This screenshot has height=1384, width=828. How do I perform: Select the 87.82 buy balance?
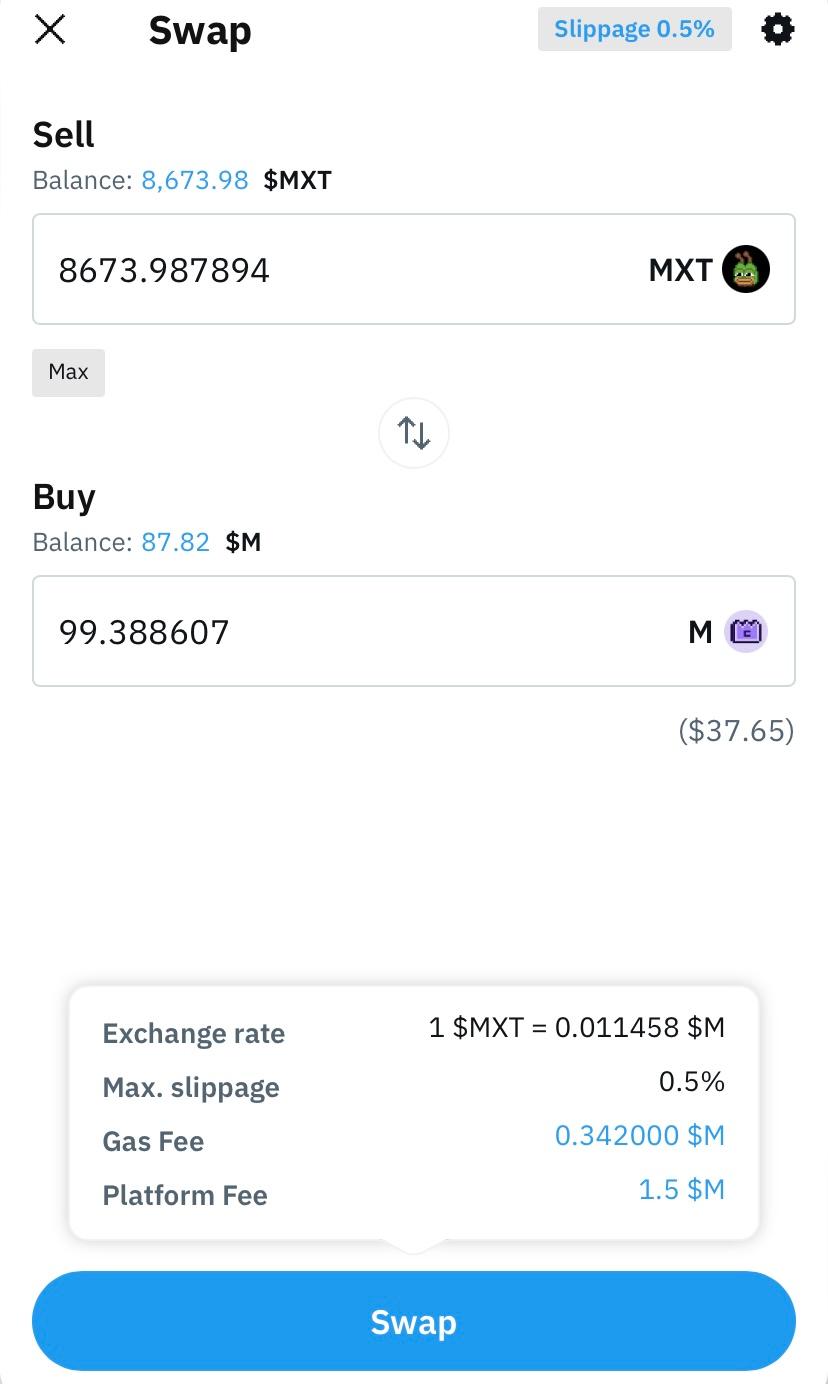(176, 543)
